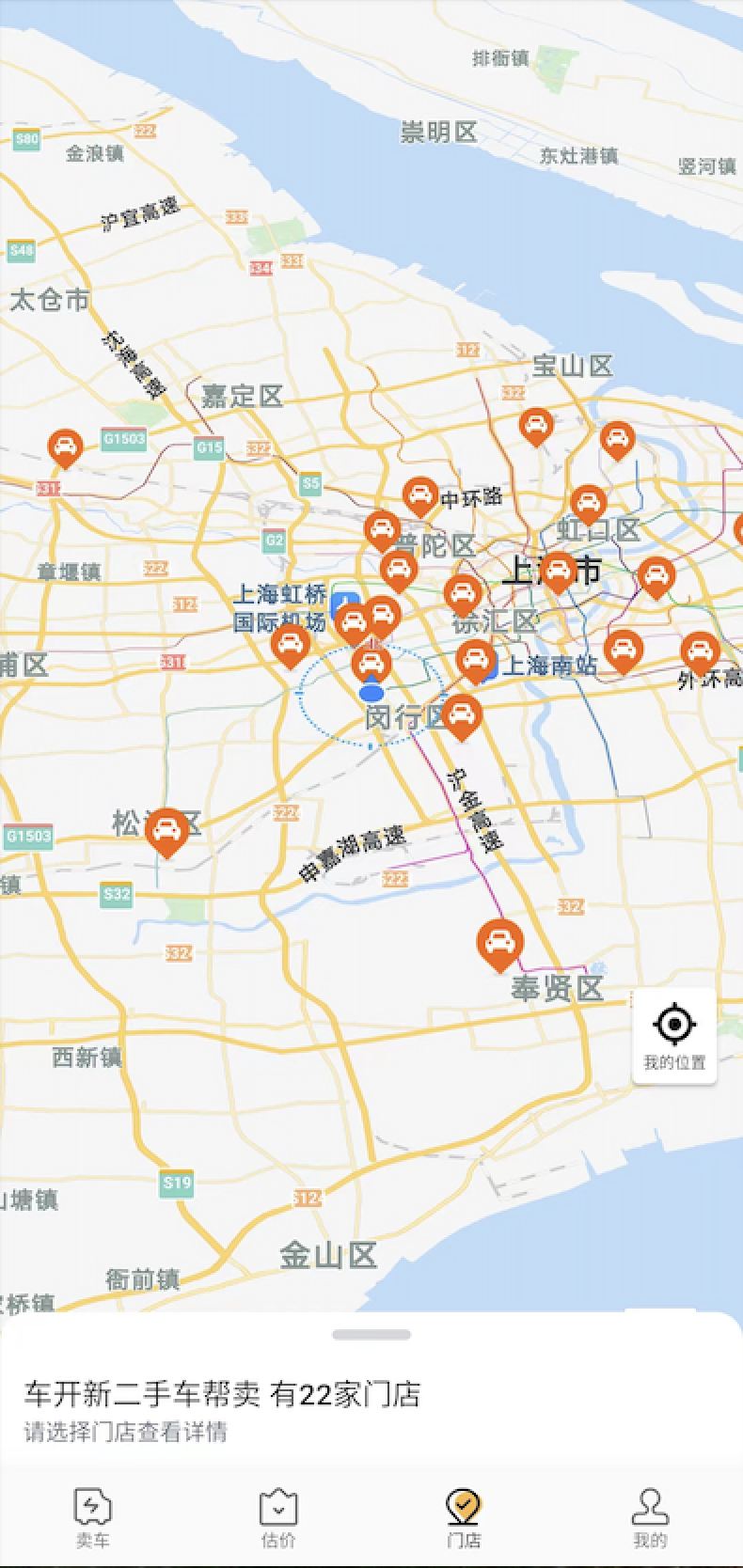Click the westernmost marker near G1503 highway
The image size is (743, 1568).
(64, 447)
